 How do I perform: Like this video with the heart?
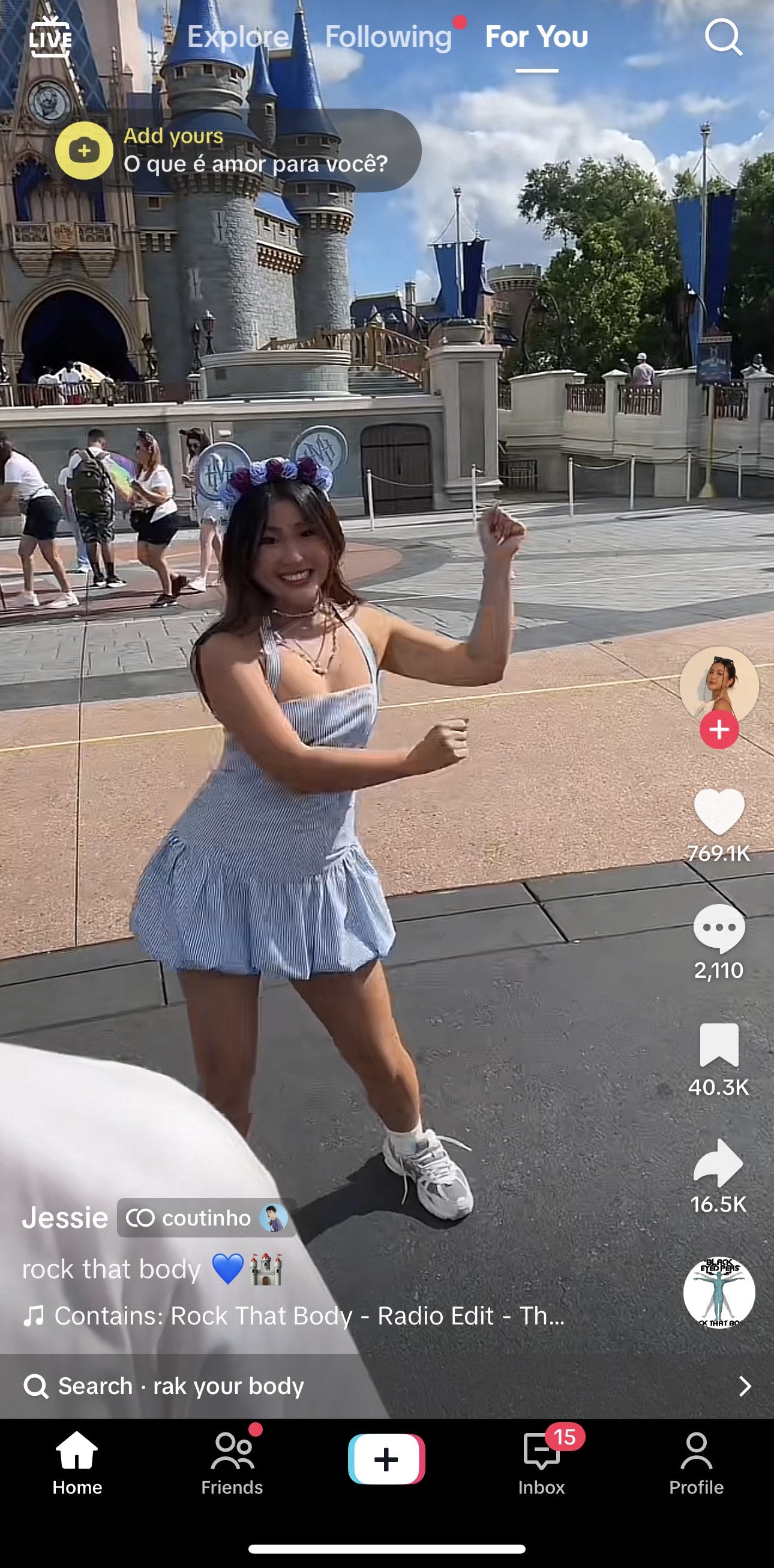tap(719, 812)
